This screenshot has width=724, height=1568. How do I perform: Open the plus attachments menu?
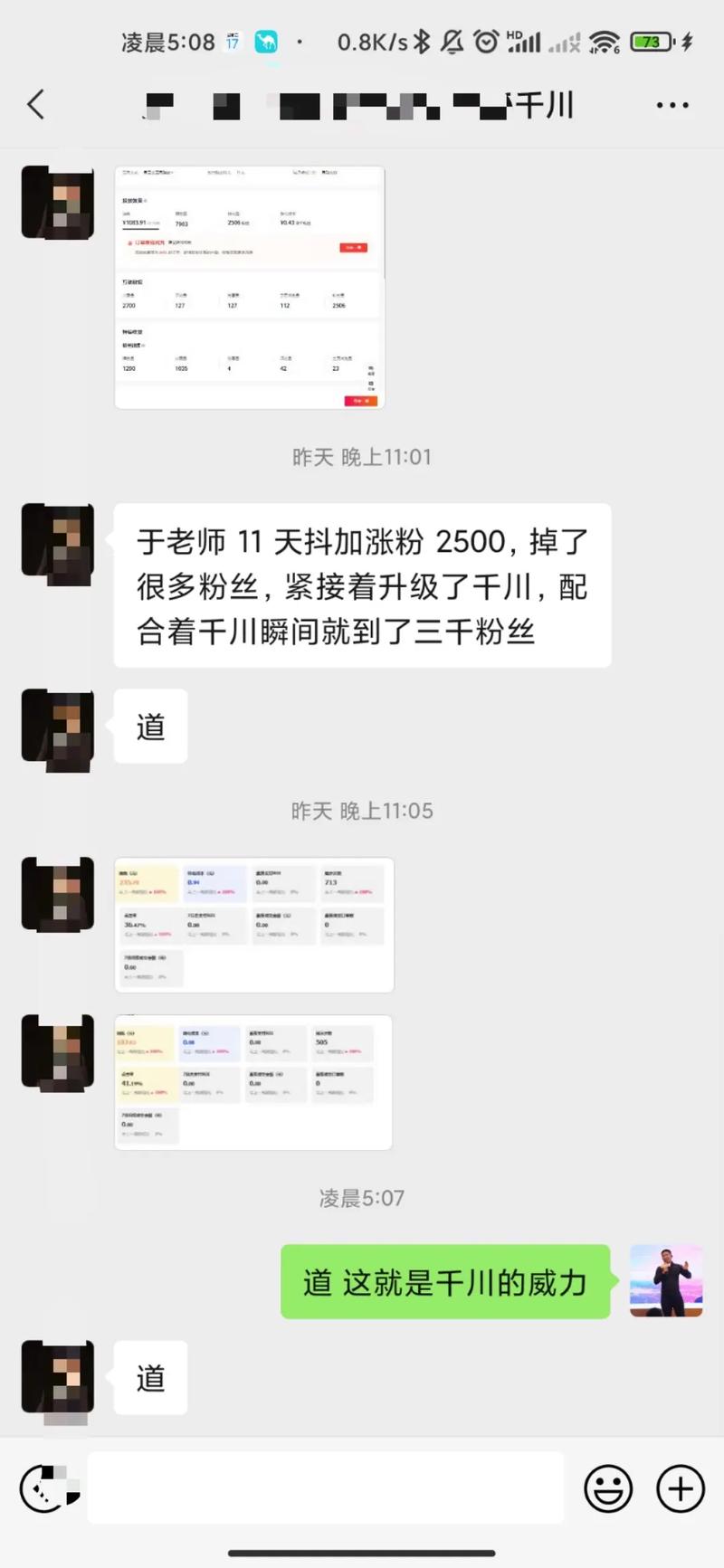[680, 1488]
